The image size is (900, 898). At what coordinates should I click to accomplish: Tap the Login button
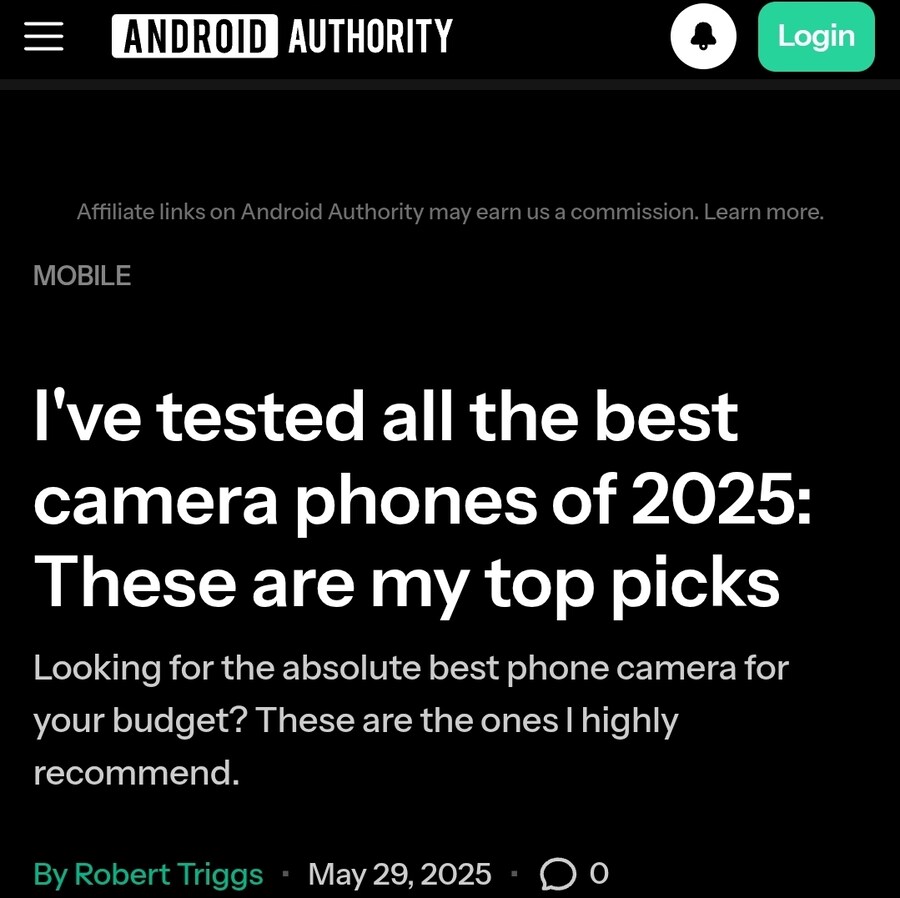click(815, 36)
